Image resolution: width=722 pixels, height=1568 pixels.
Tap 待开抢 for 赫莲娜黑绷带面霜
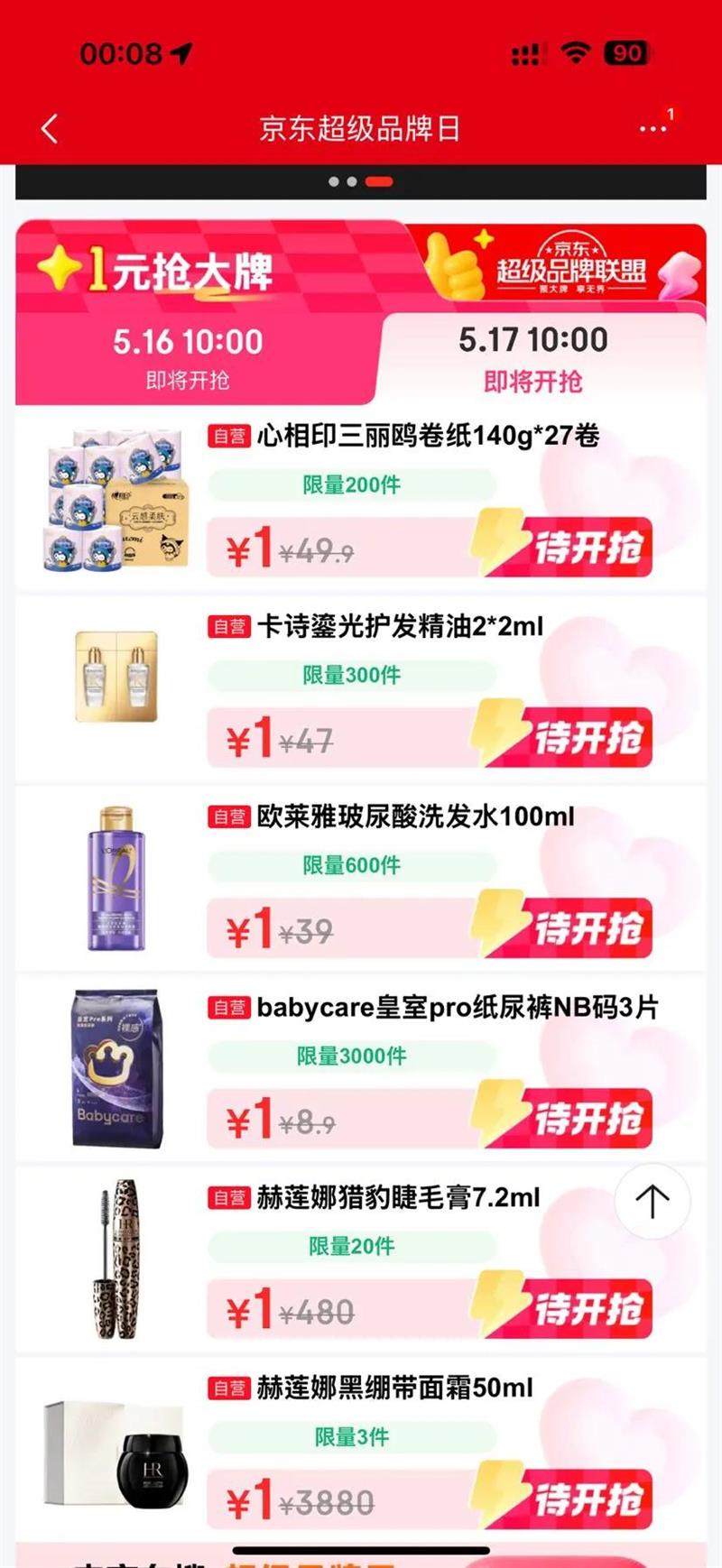tap(578, 1499)
